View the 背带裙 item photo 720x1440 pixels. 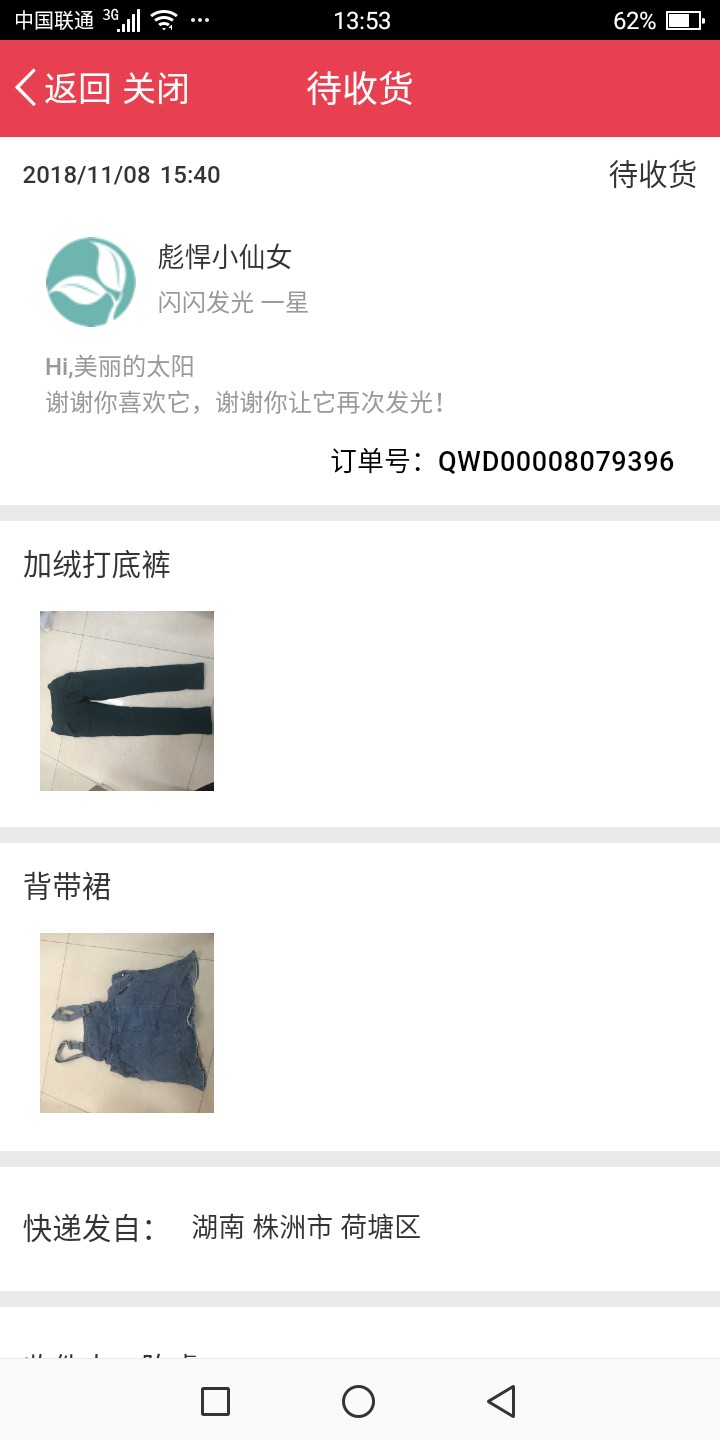[x=127, y=1023]
